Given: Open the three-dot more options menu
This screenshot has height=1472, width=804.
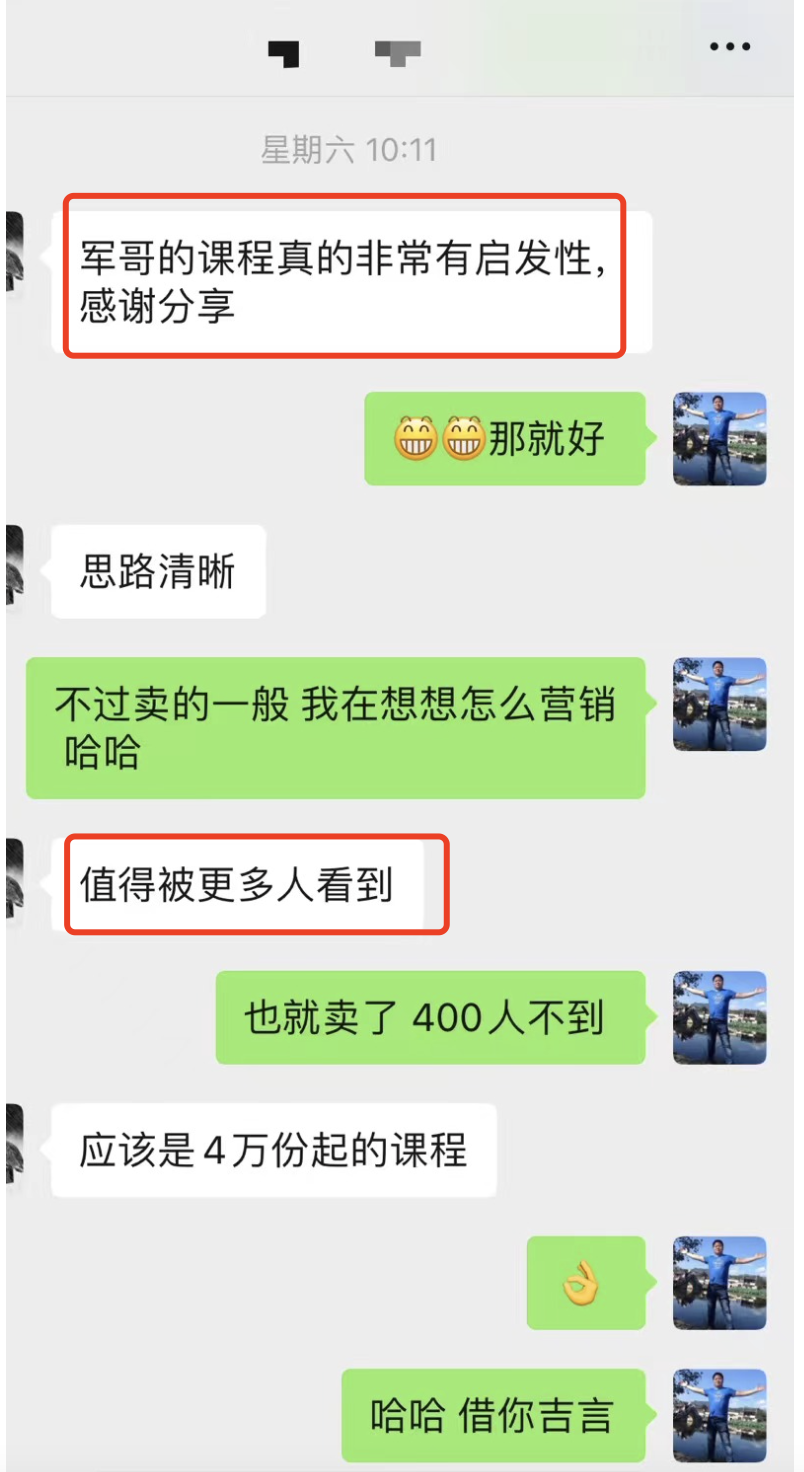Looking at the screenshot, I should (729, 45).
